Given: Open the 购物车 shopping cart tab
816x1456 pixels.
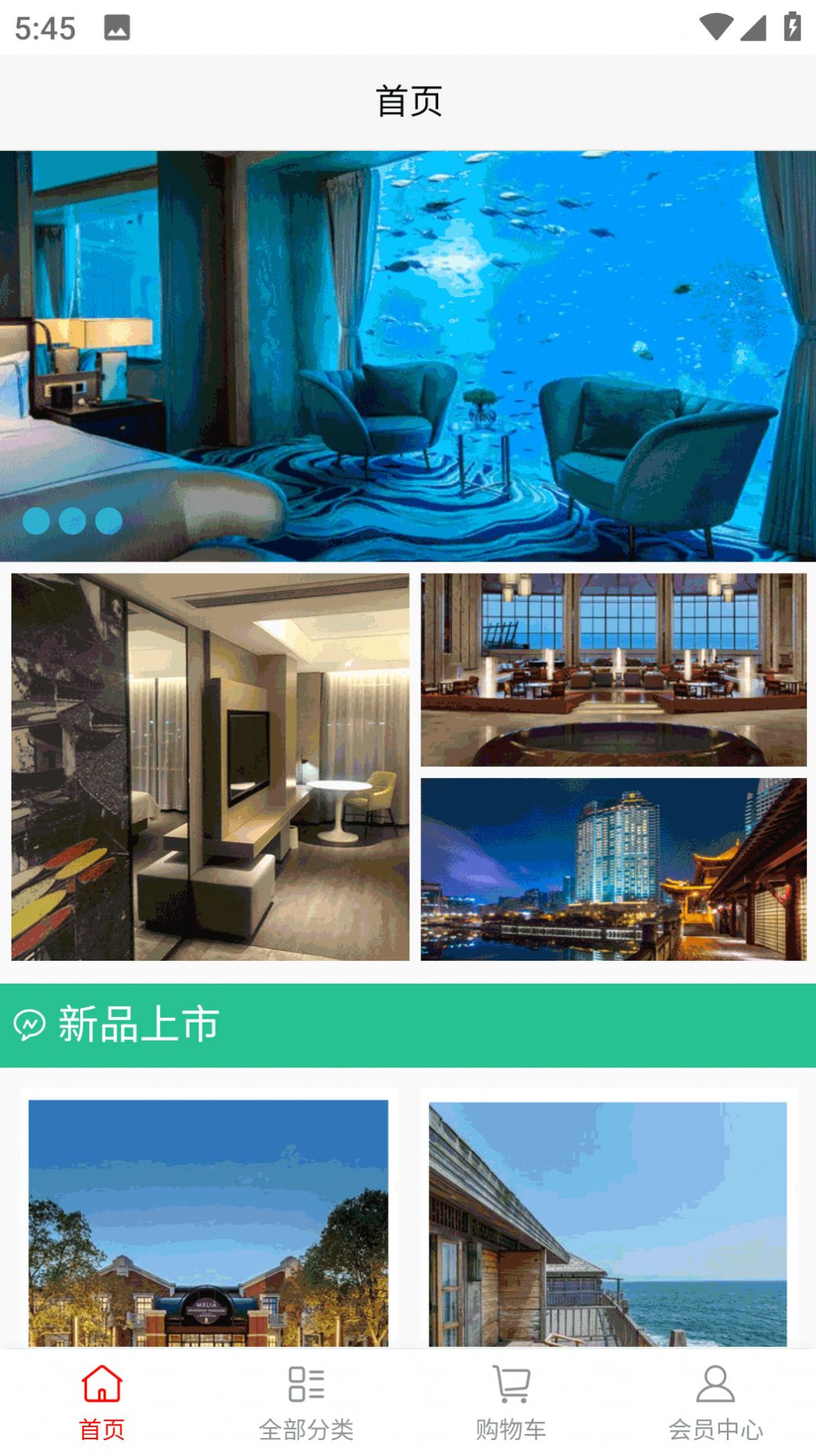Looking at the screenshot, I should tap(510, 1402).
